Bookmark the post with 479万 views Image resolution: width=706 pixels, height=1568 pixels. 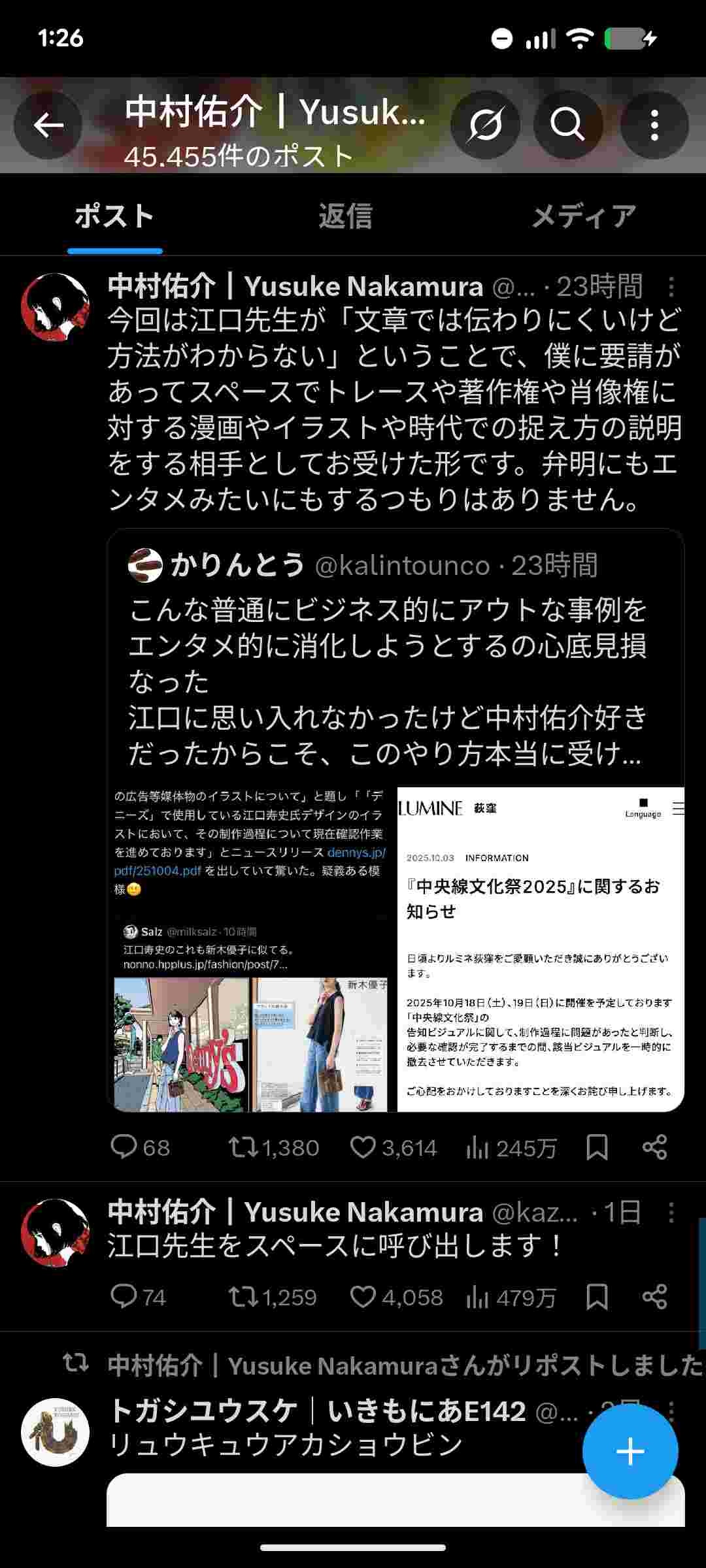pos(597,1297)
